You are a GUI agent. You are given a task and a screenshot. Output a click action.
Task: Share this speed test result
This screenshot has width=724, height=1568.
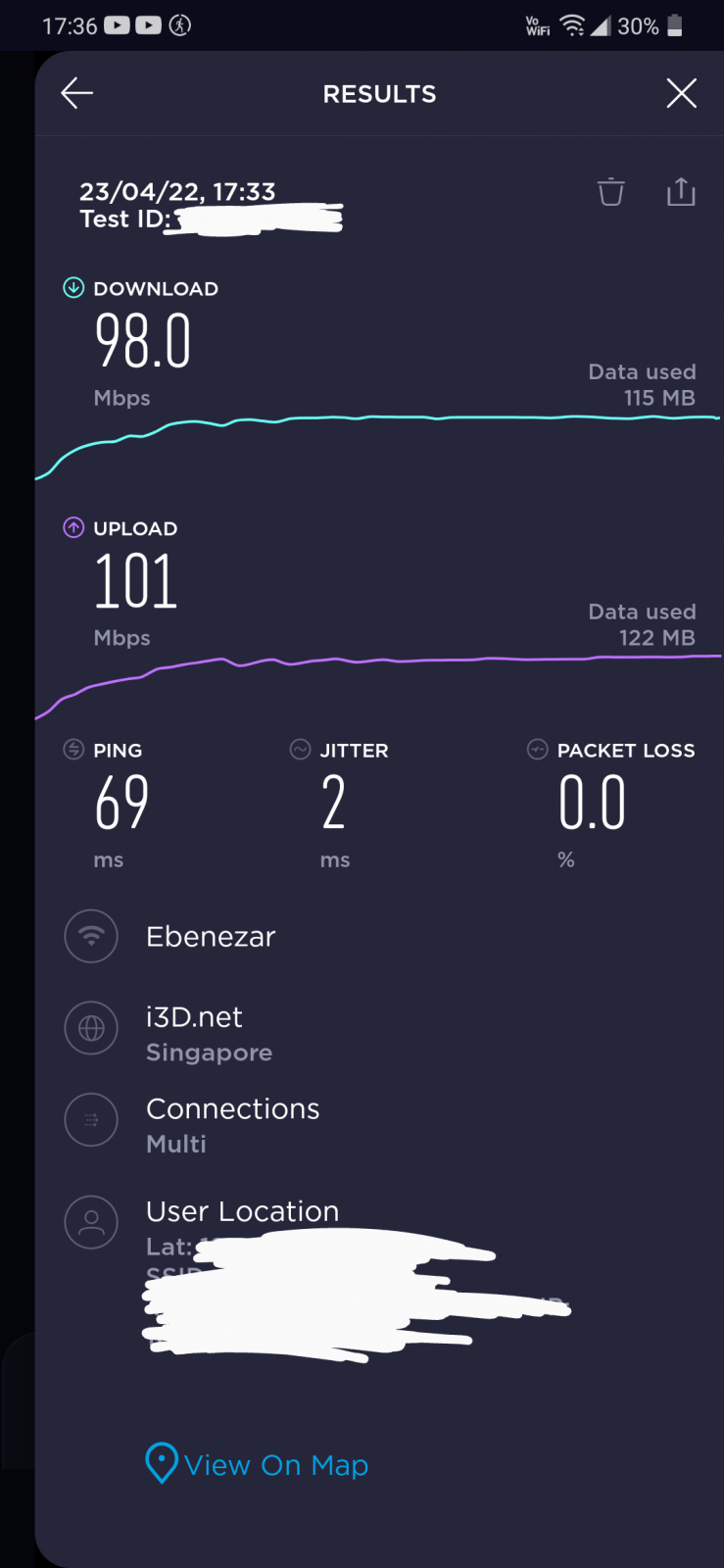point(681,191)
